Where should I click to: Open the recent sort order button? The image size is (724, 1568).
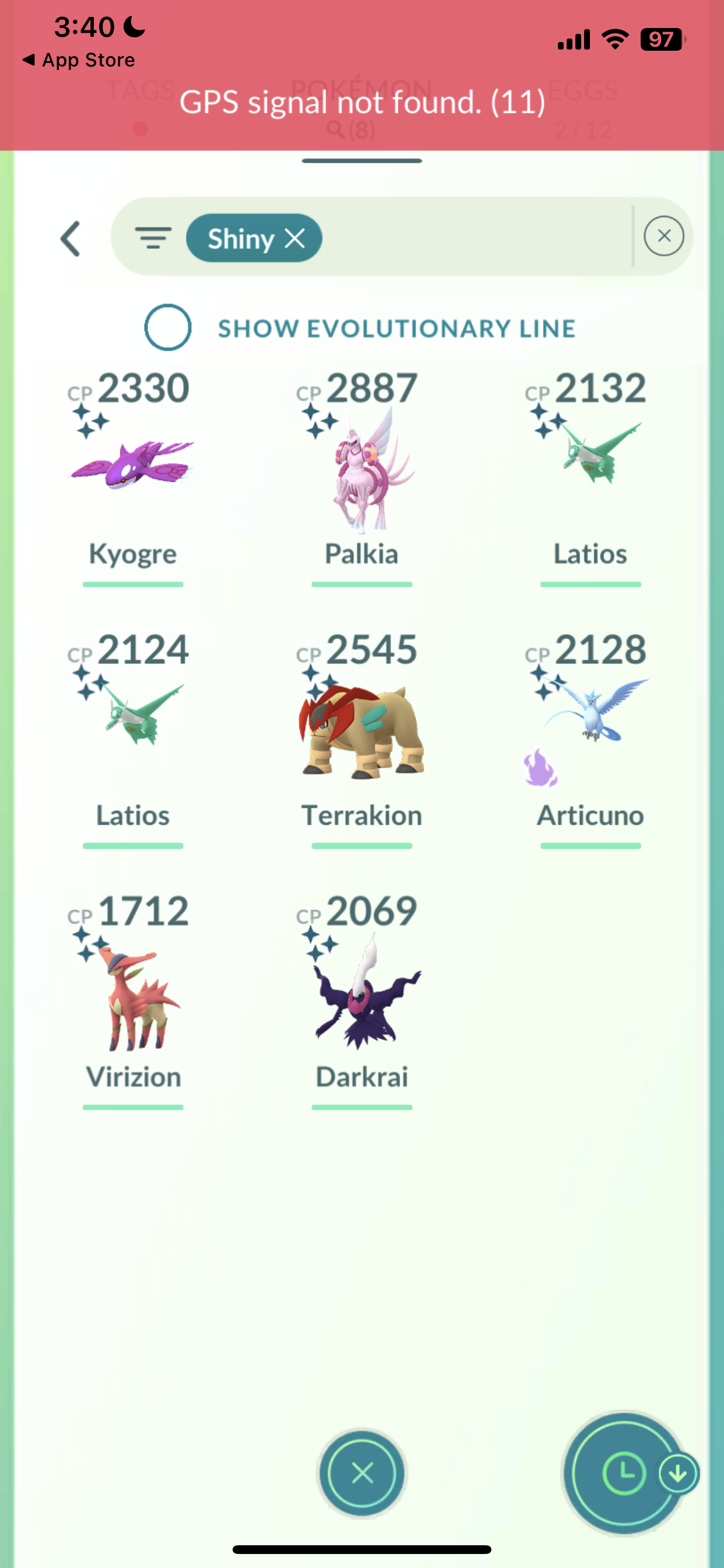[x=624, y=1473]
